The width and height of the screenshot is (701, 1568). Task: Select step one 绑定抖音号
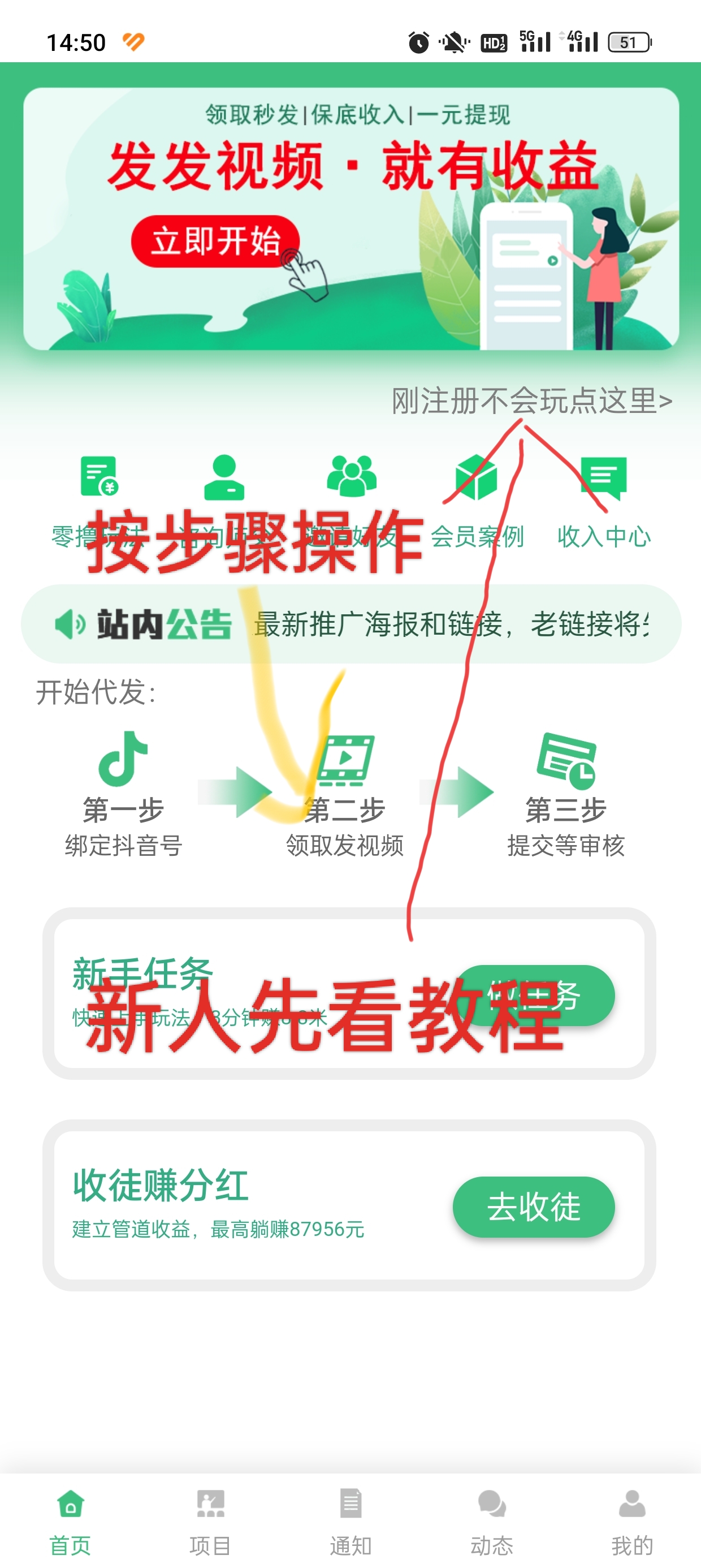pos(124,794)
